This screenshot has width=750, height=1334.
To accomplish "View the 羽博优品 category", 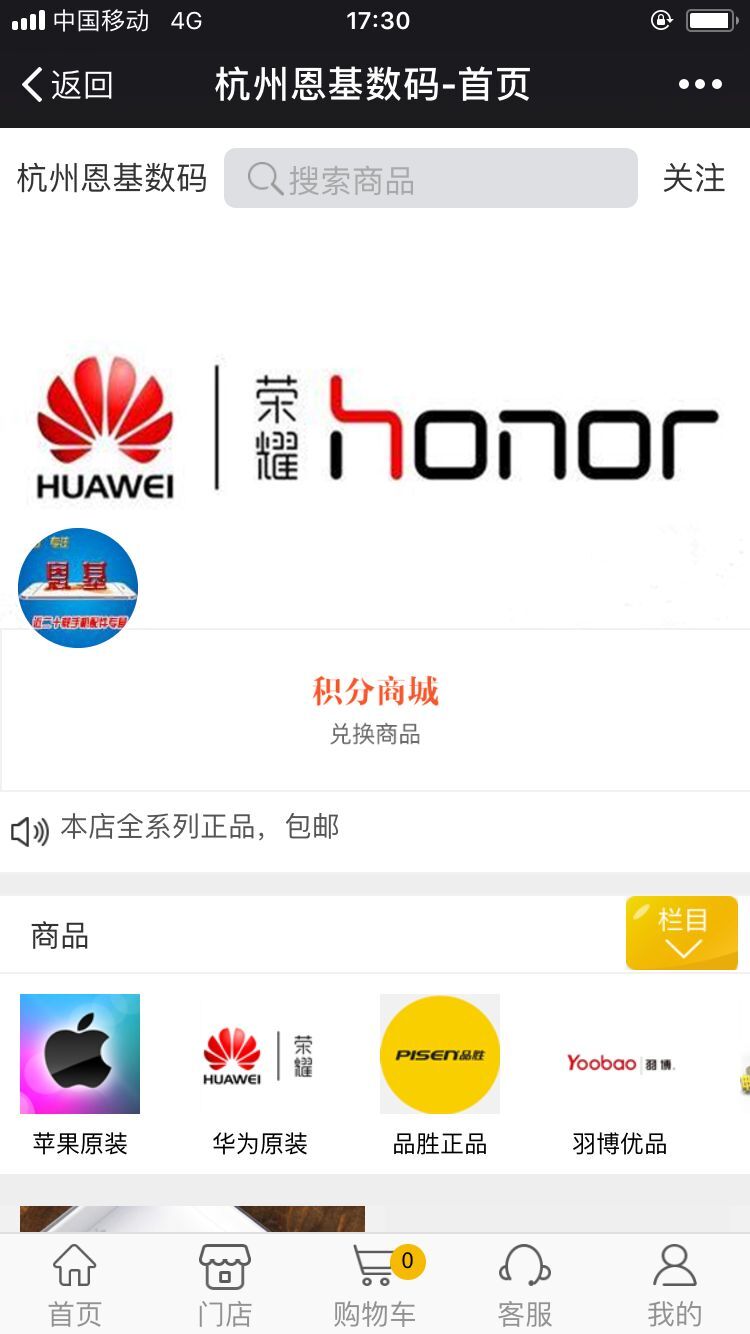I will coord(620,1072).
